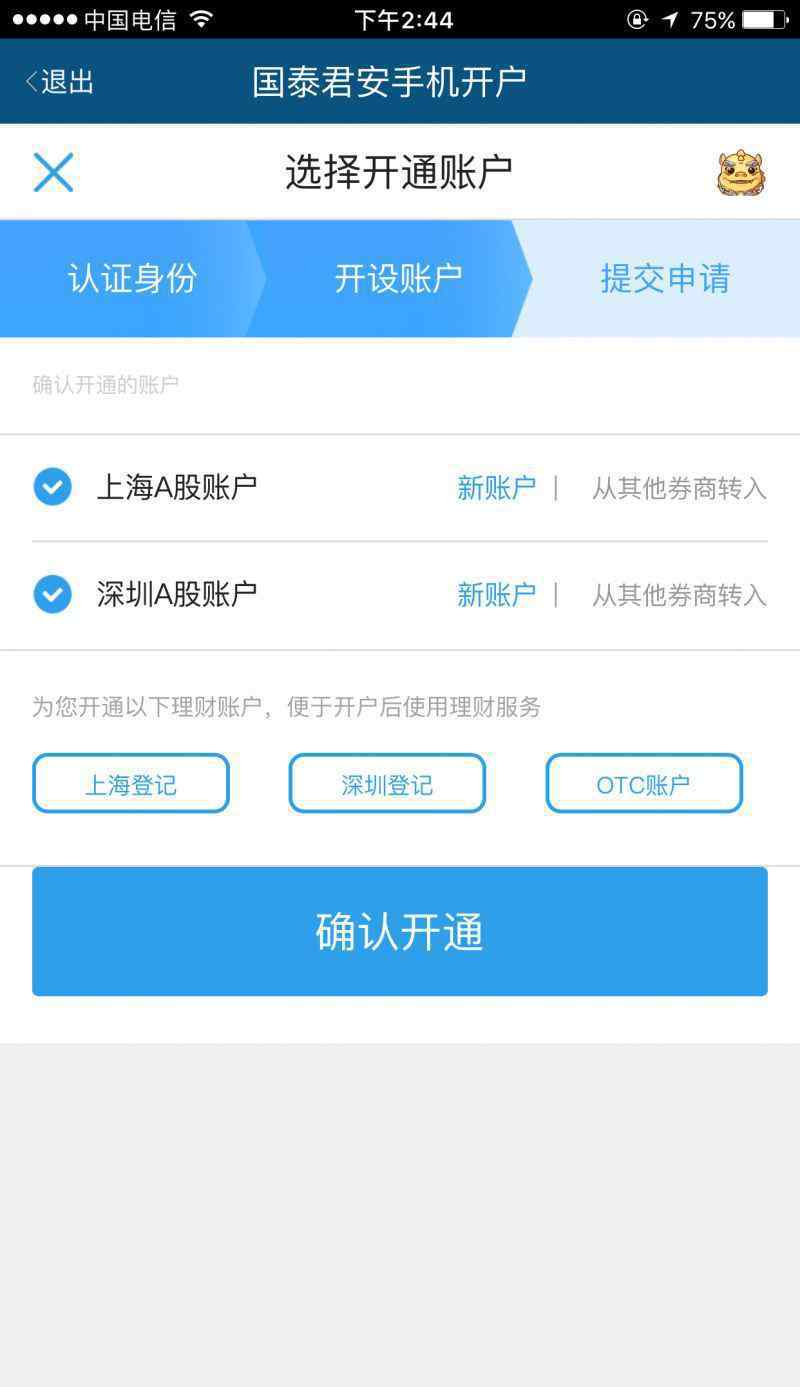Image resolution: width=800 pixels, height=1387 pixels.
Task: Choose 从其他券商转入 for 深圳A股账户
Action: [x=679, y=595]
